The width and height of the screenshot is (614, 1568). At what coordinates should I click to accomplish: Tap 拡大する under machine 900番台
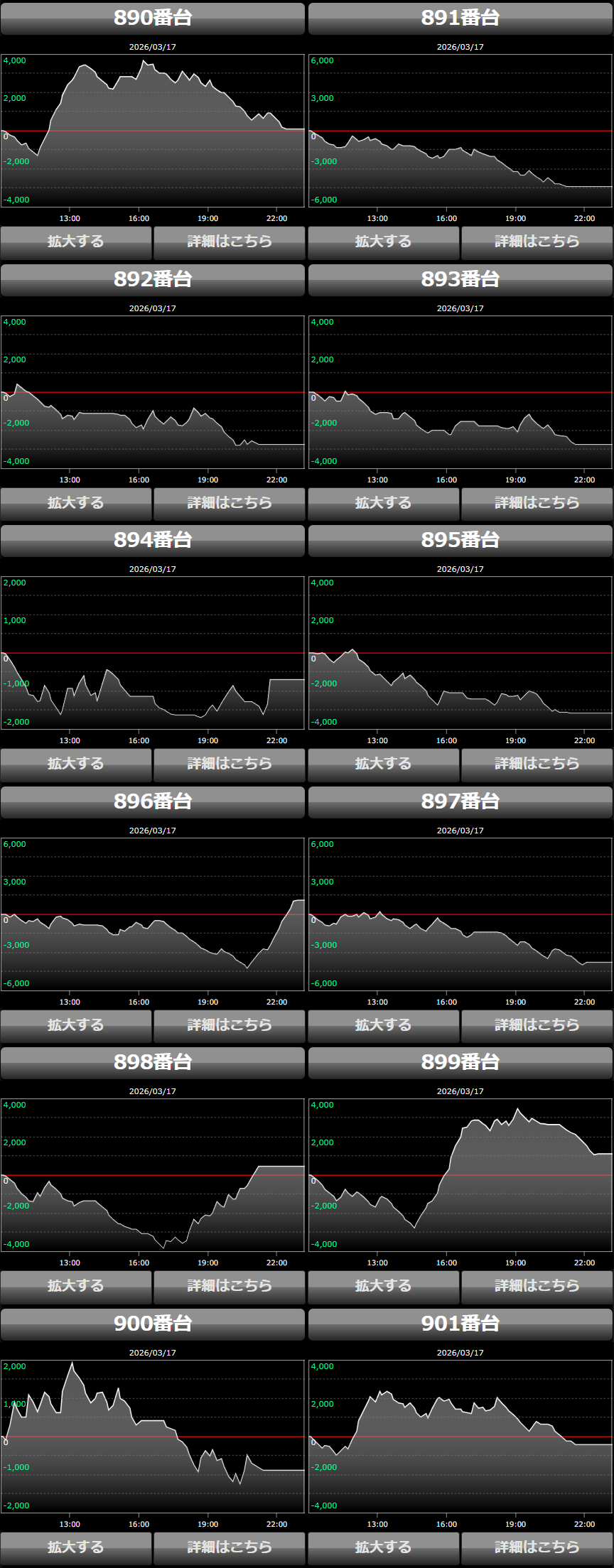pos(76,1547)
